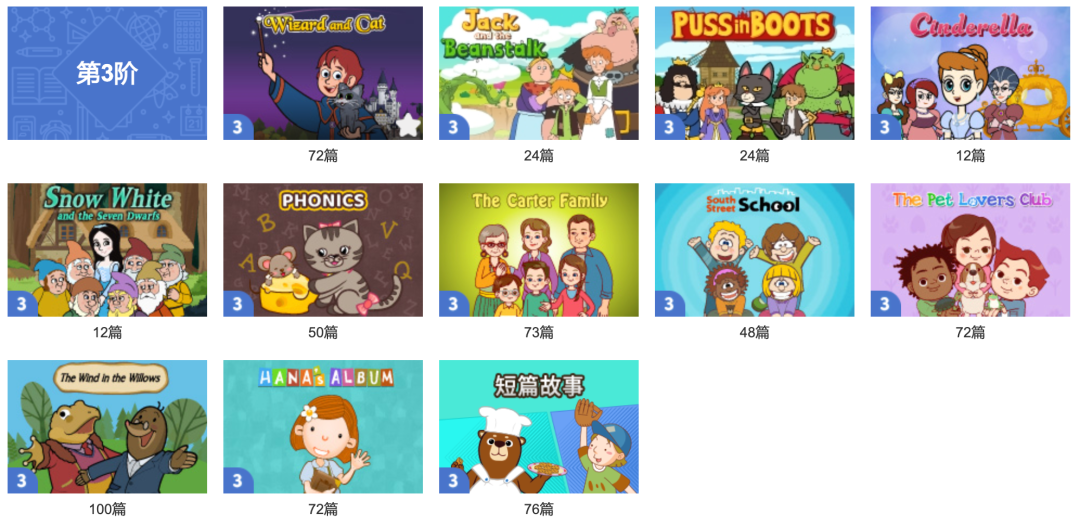The width and height of the screenshot is (1080, 526).
Task: Open the Phonics series tile
Action: [x=322, y=250]
